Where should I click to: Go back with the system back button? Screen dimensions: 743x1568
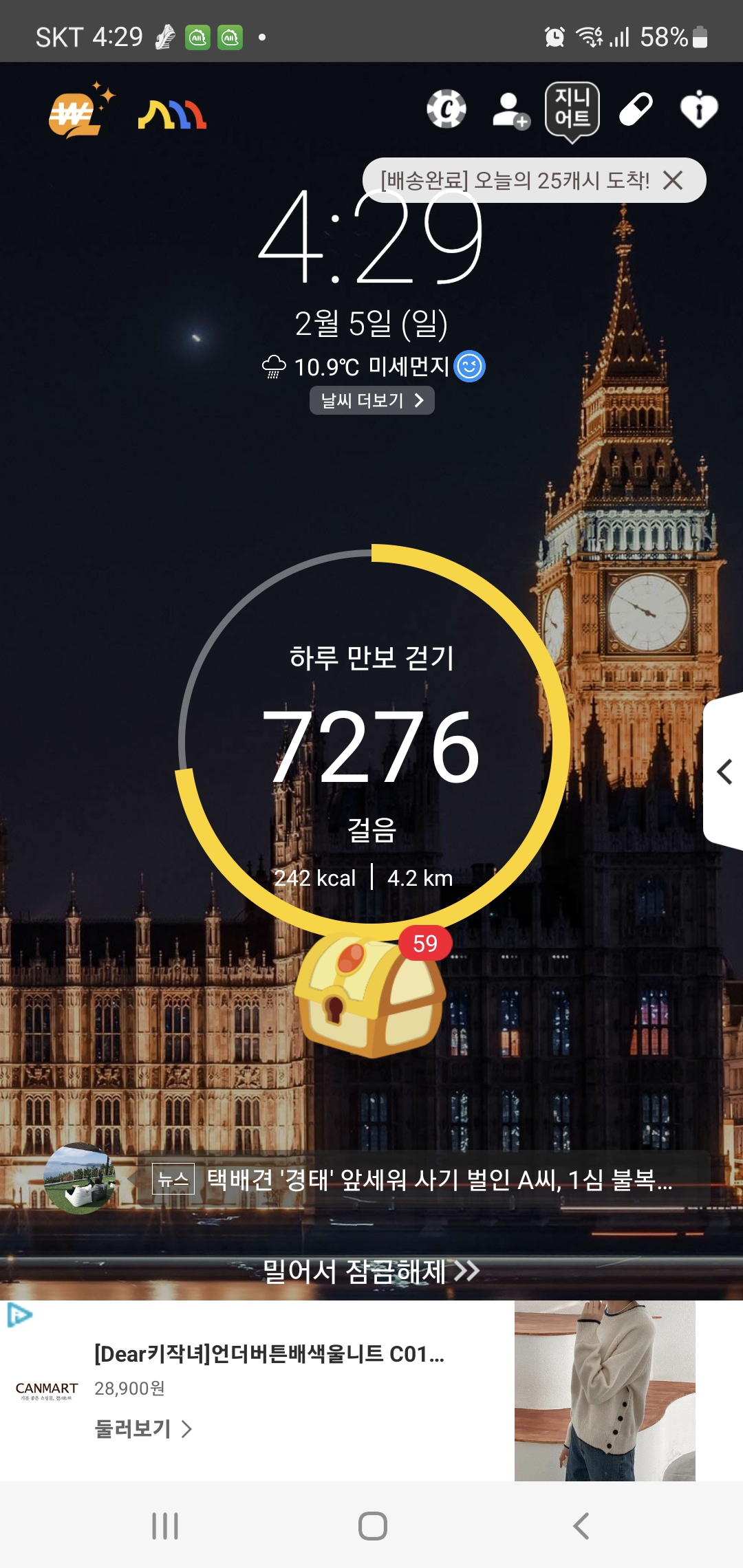(x=581, y=1526)
